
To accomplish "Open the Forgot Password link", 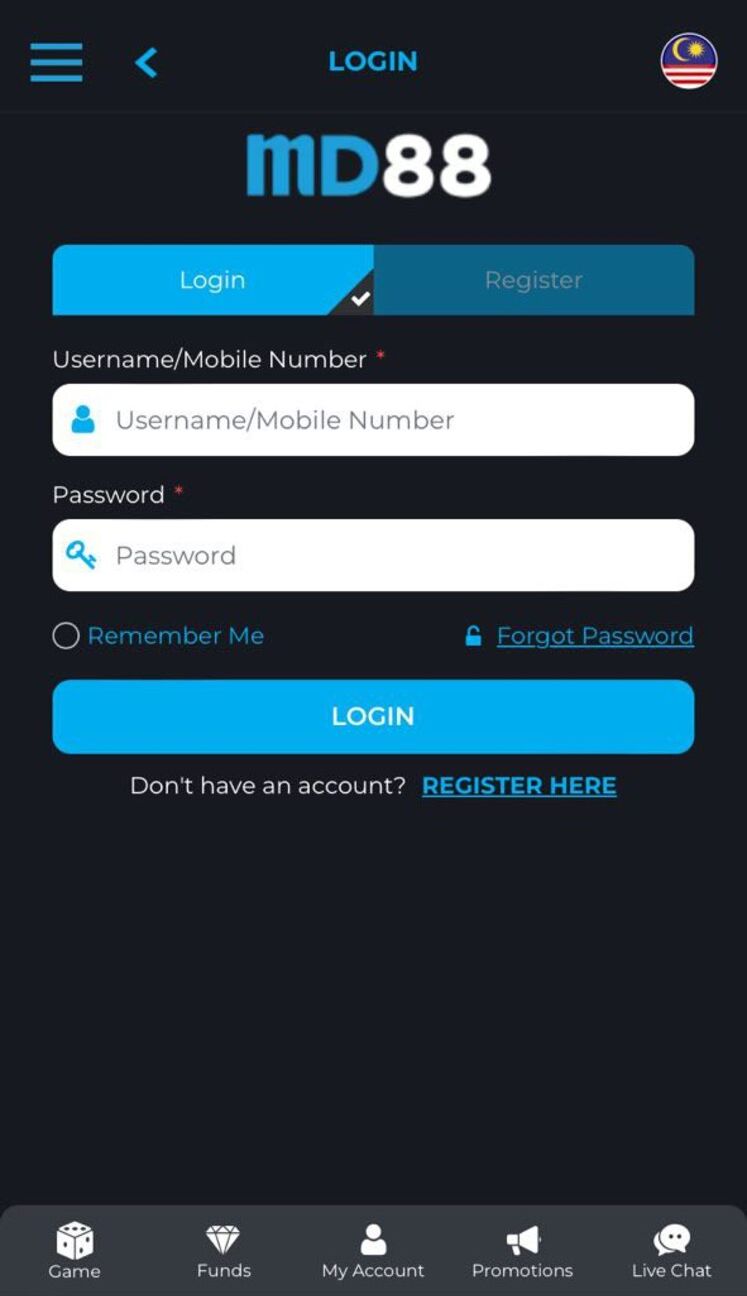I will click(x=594, y=636).
